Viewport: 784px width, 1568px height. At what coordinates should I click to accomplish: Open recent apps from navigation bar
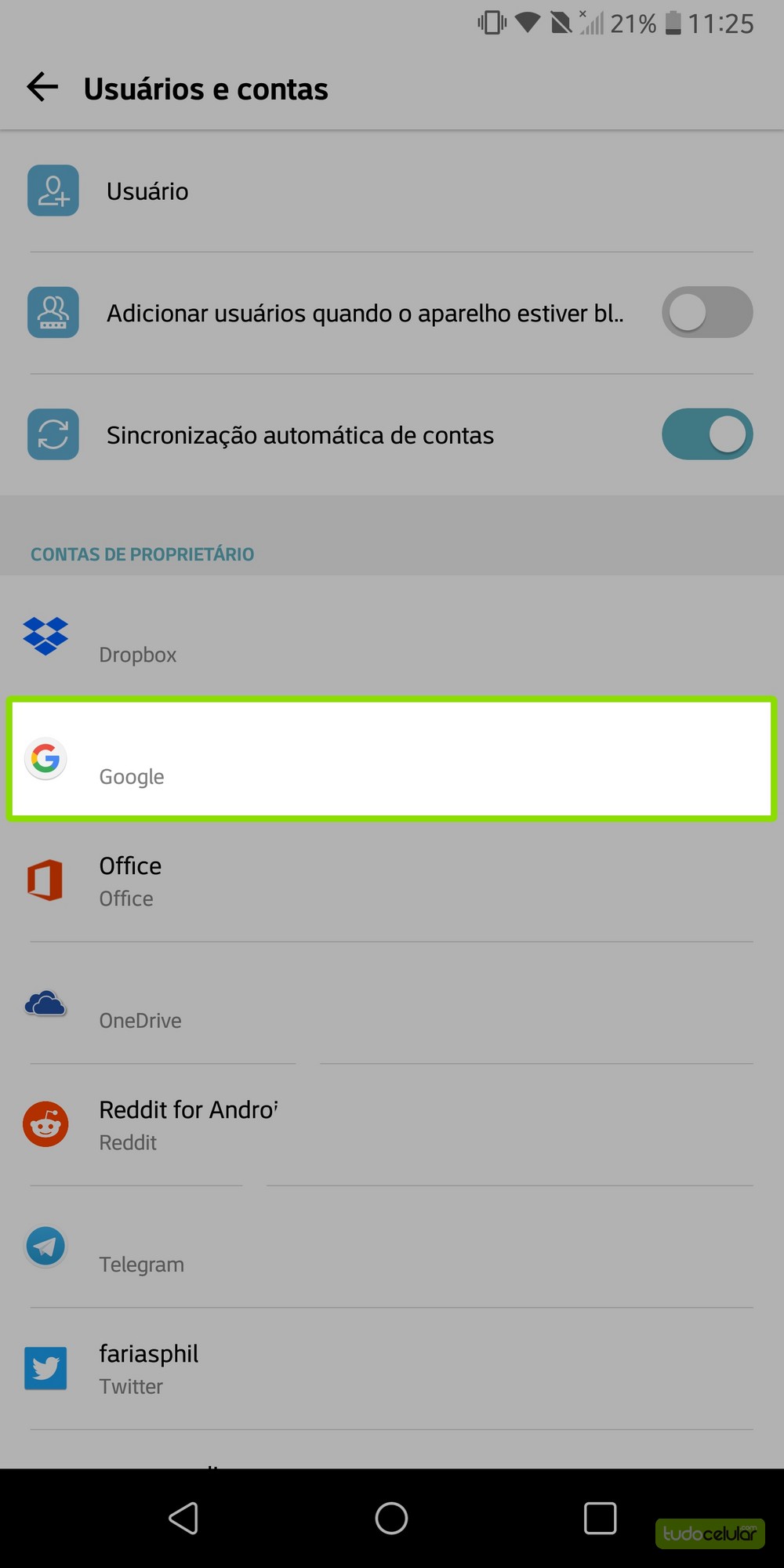pyautogui.click(x=600, y=1518)
